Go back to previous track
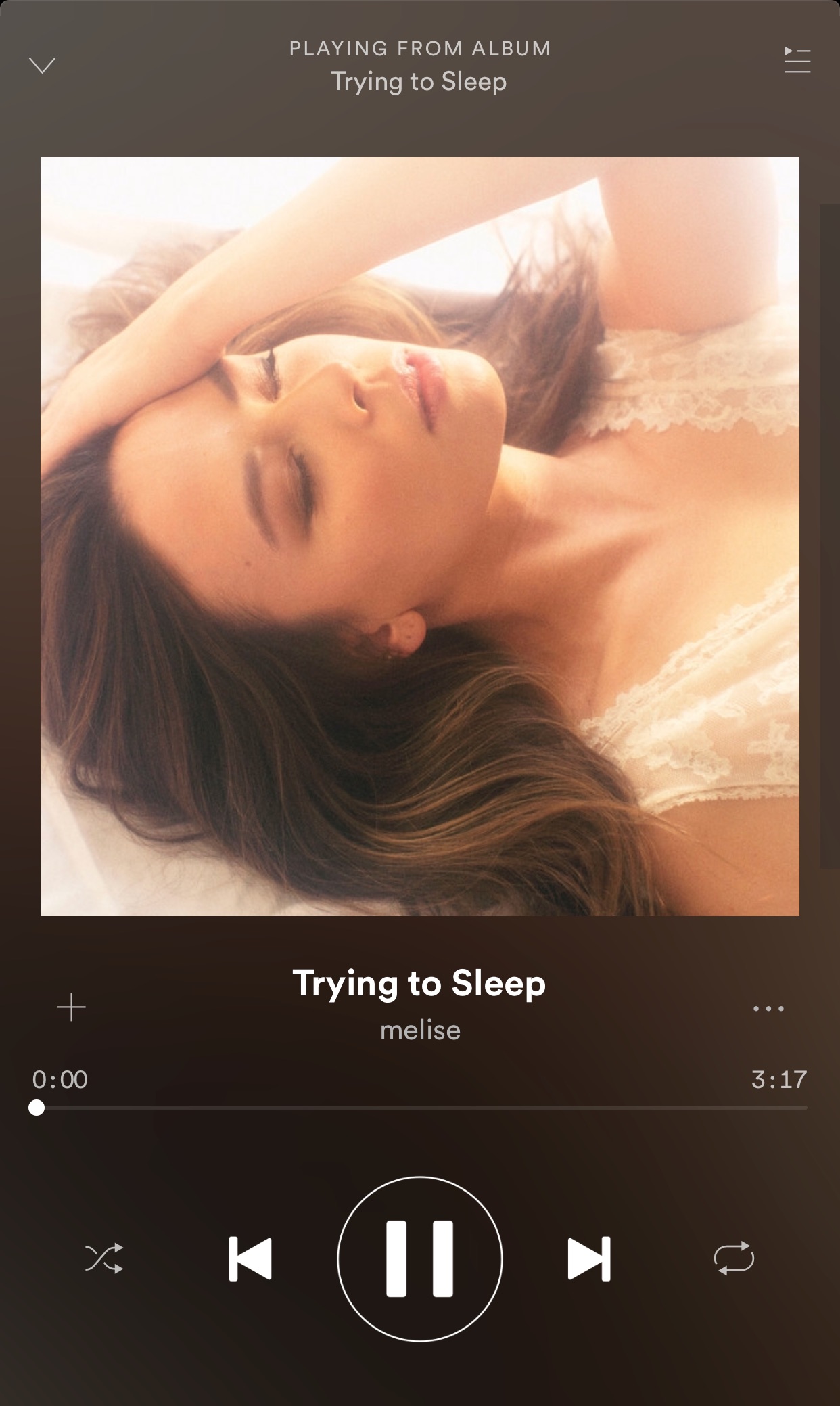The image size is (840, 1406). pyautogui.click(x=250, y=1259)
